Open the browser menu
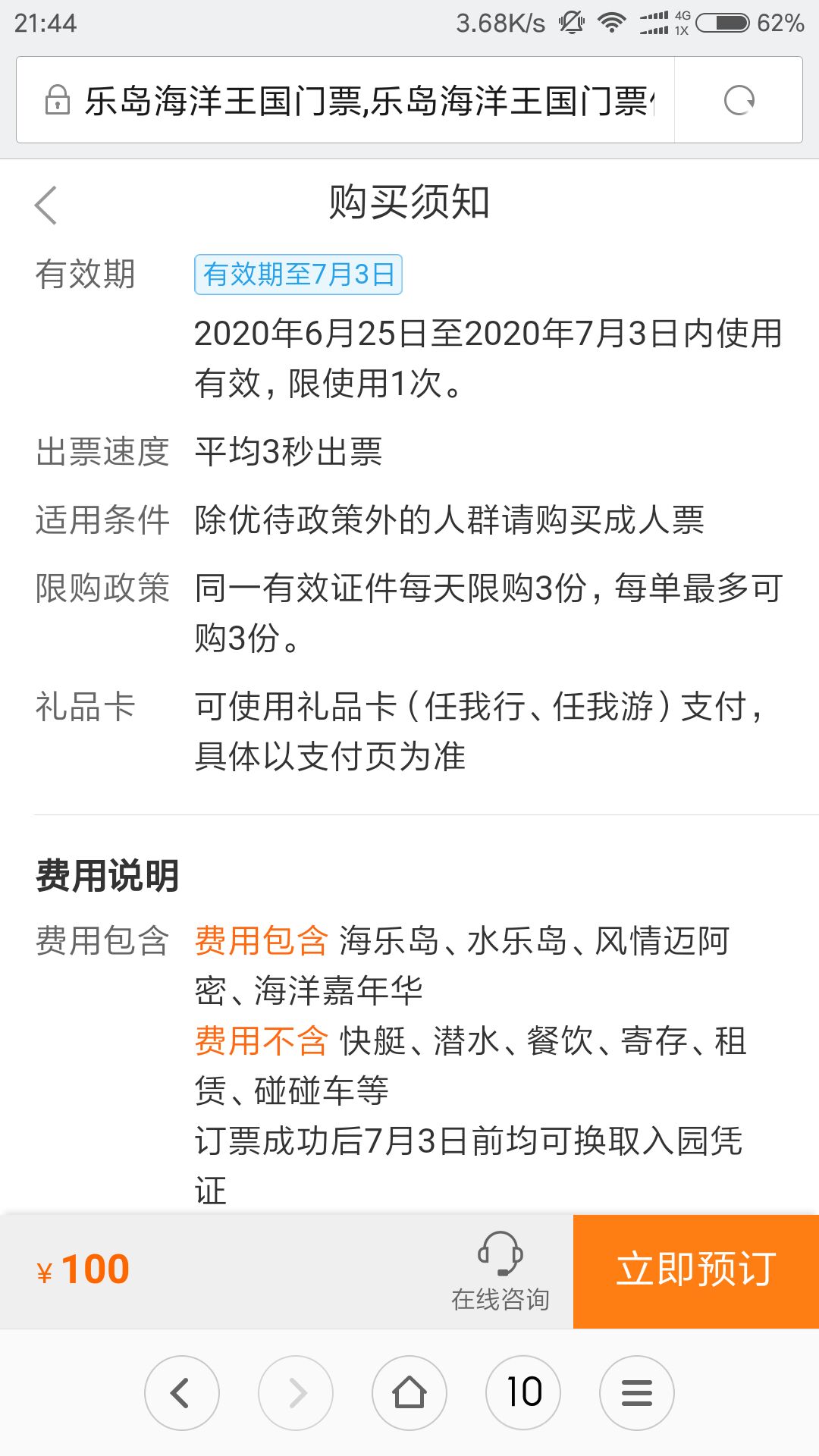 637,1392
